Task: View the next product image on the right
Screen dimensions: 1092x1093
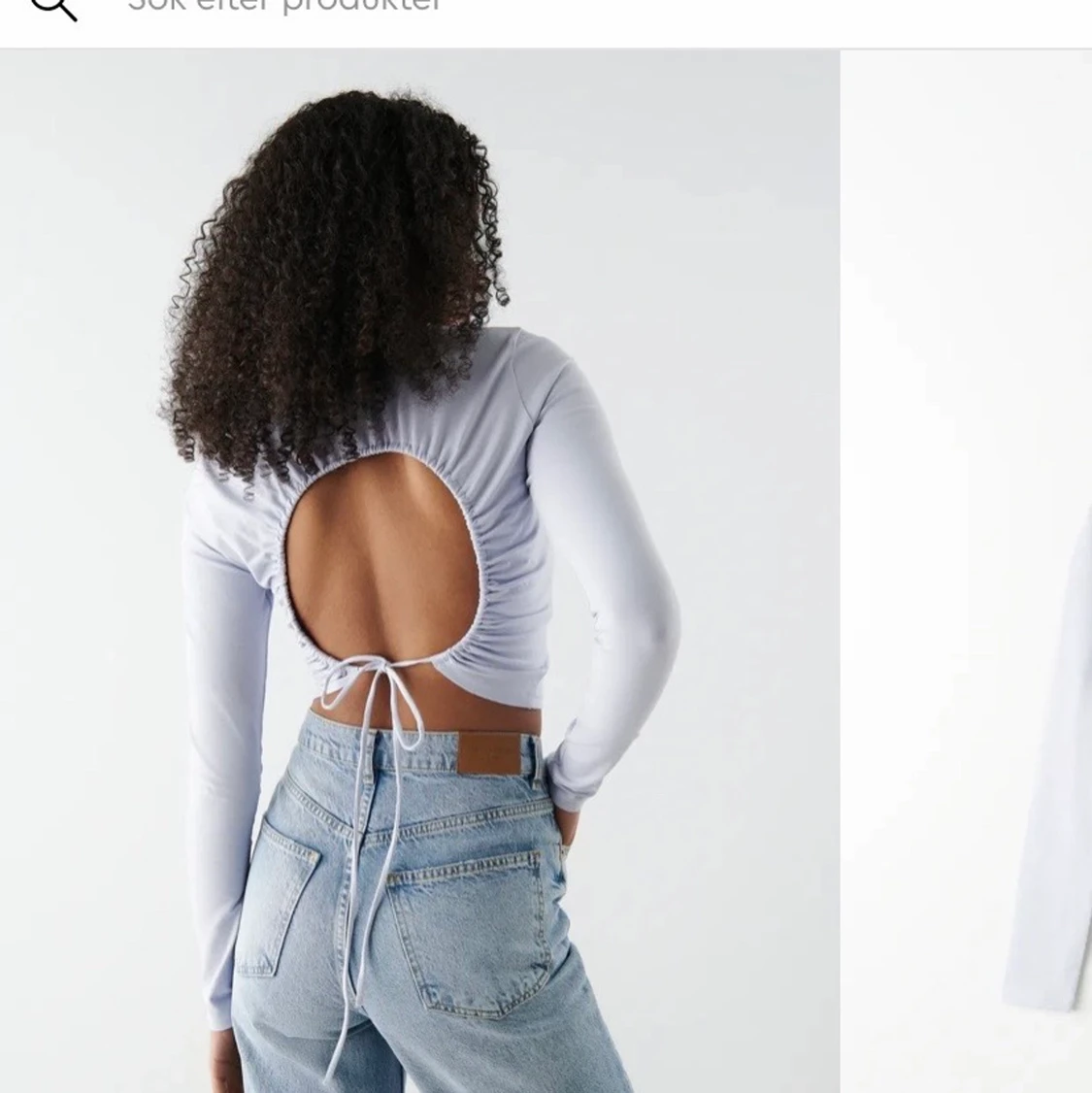Action: click(967, 571)
